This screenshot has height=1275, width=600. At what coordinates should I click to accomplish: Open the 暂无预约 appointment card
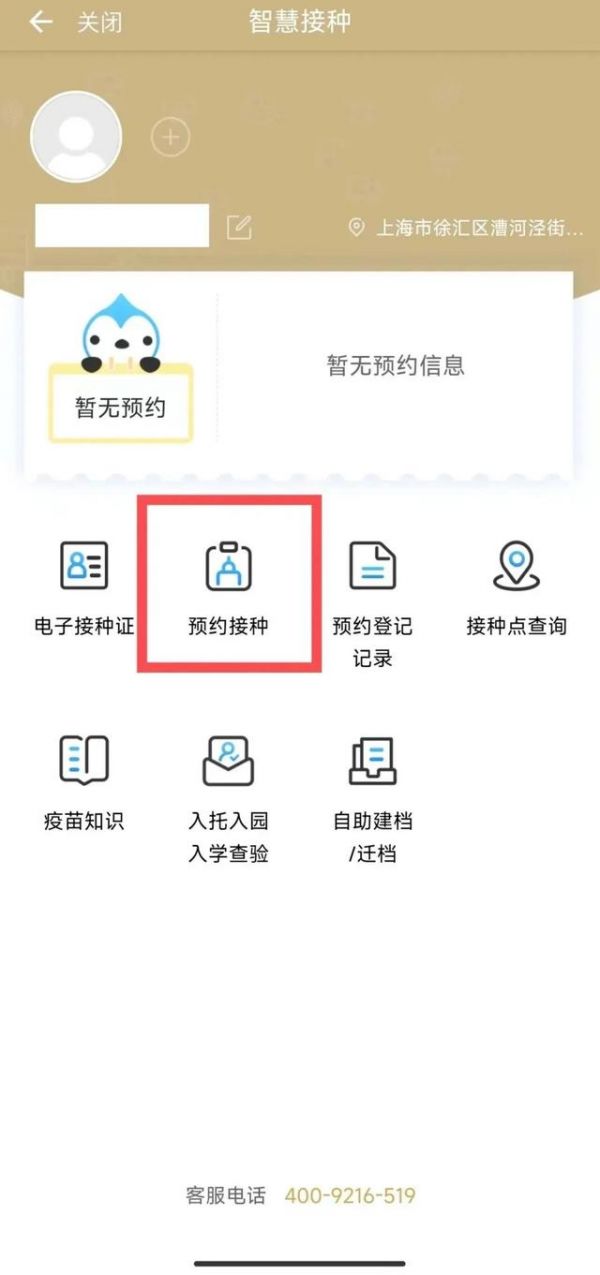pos(120,407)
